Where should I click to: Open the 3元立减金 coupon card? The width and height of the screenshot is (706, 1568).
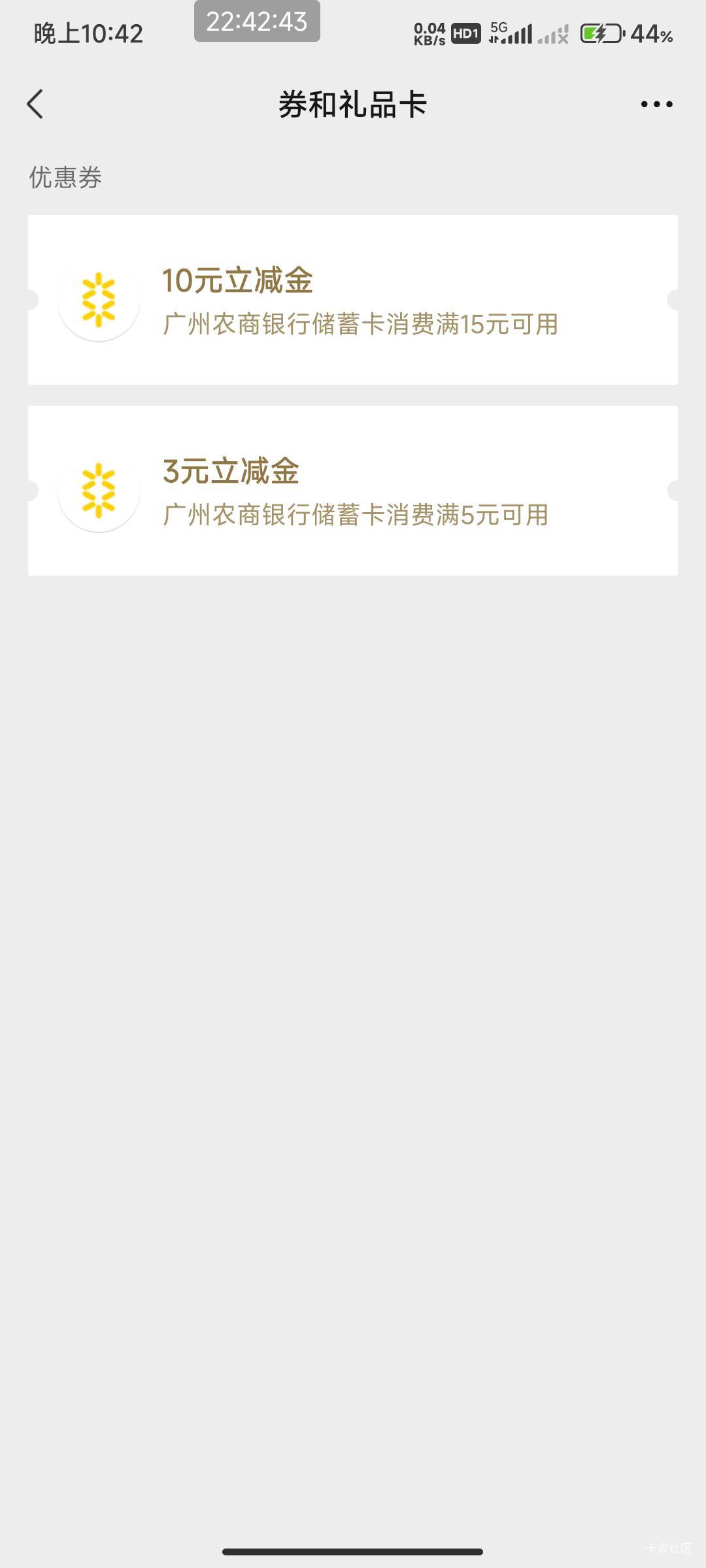click(353, 491)
